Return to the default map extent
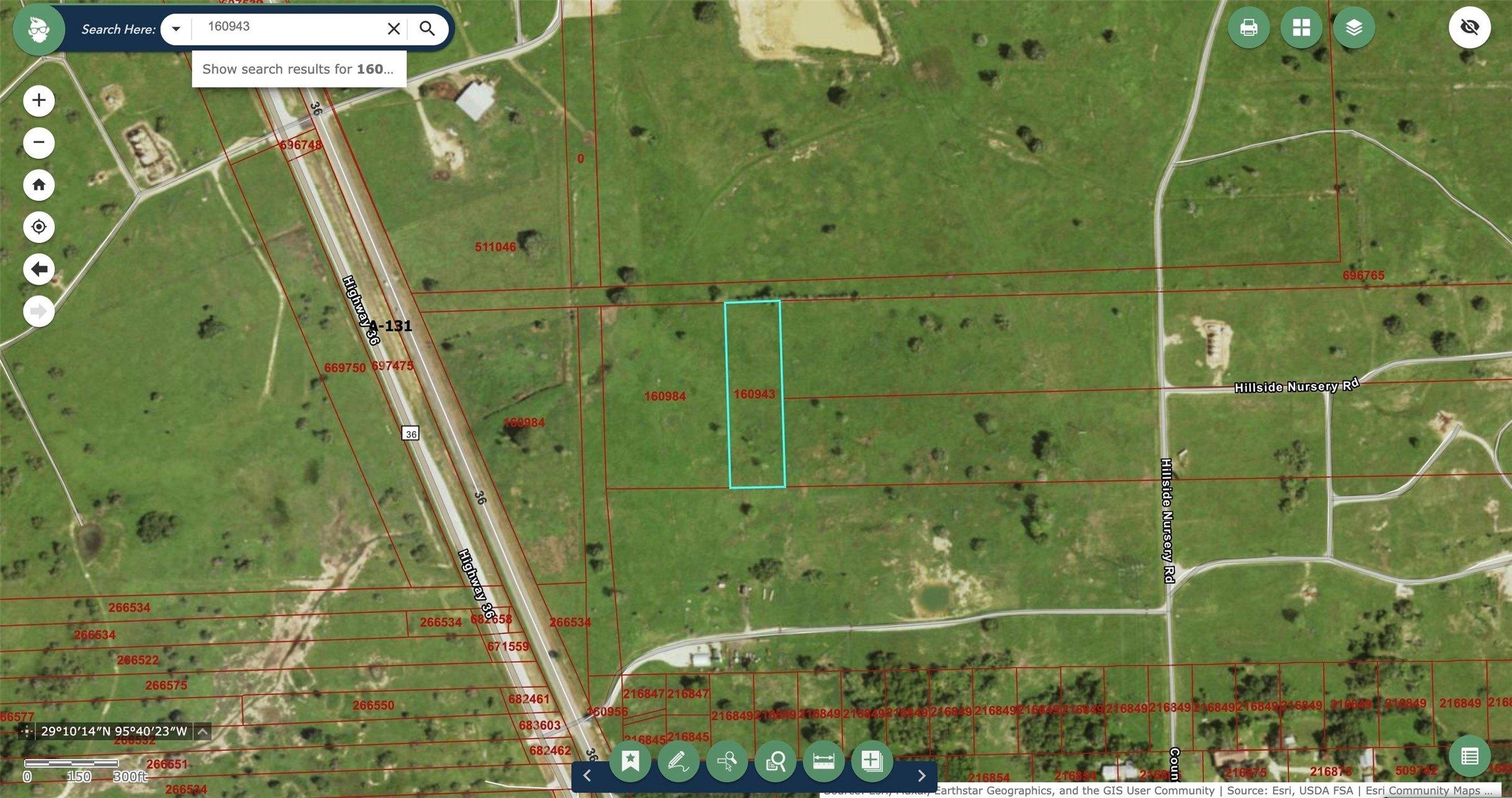Screen dimensions: 1512x798 click(39, 185)
